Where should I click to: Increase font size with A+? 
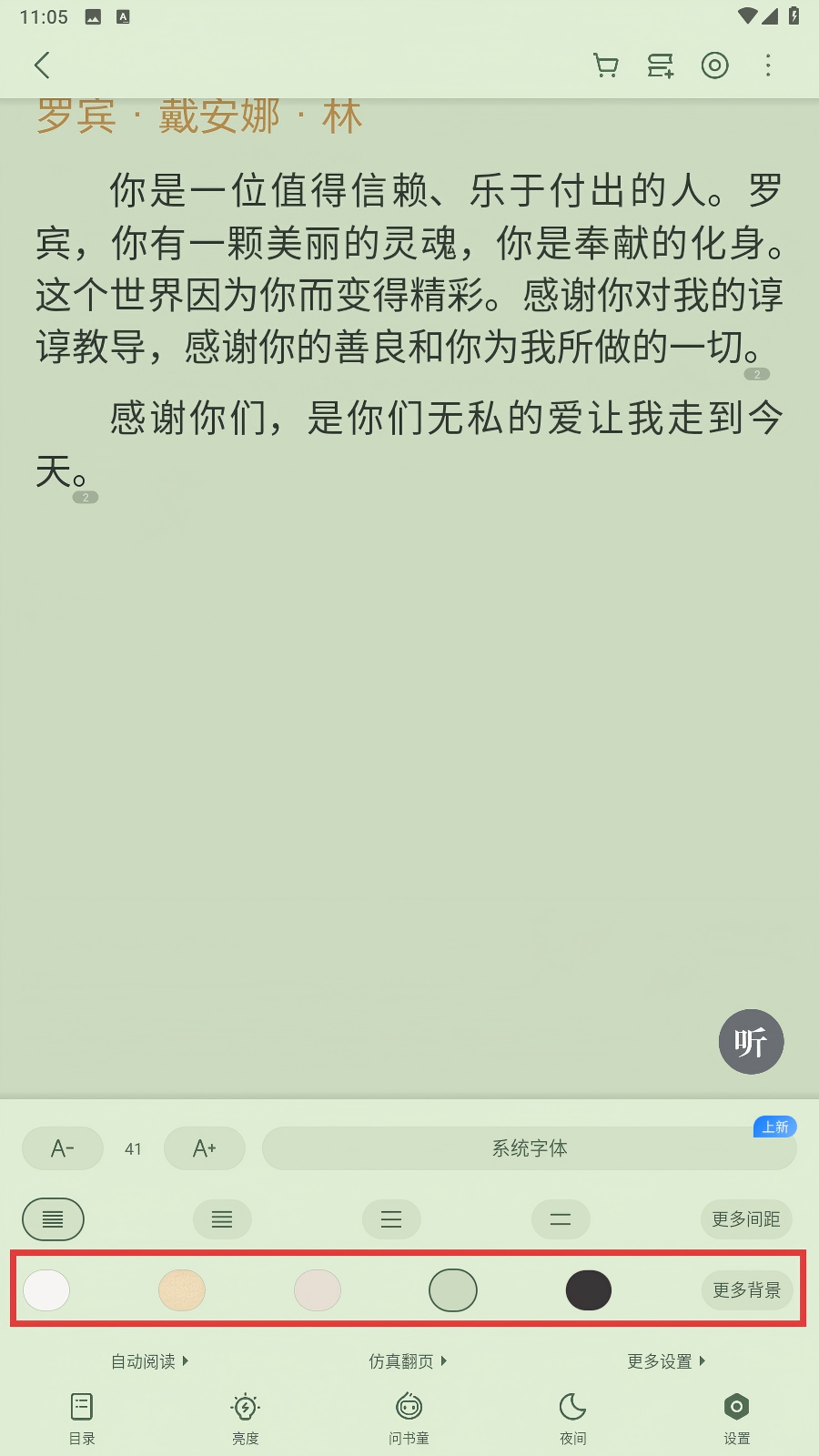205,1148
